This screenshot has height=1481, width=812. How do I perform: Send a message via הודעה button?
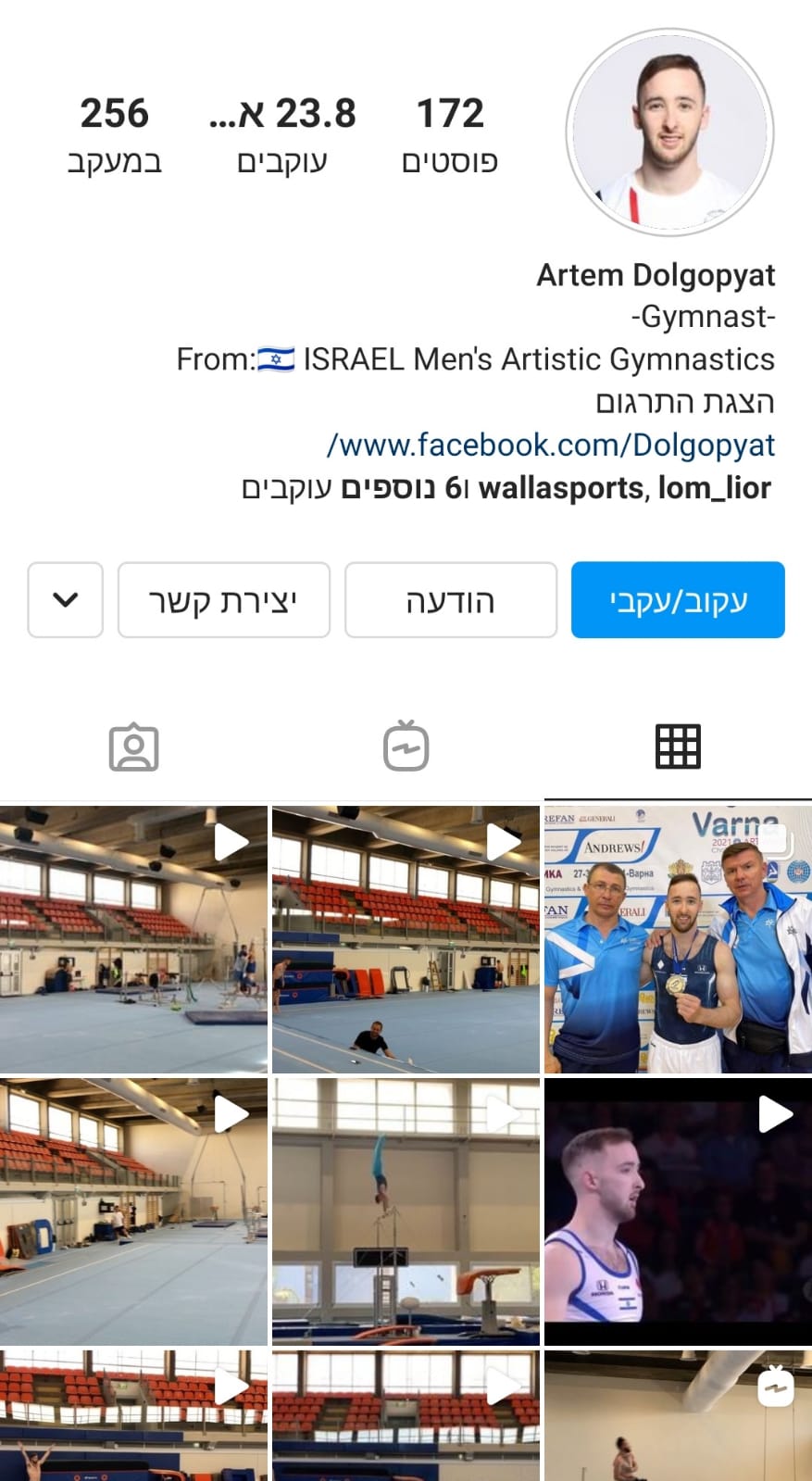point(451,600)
